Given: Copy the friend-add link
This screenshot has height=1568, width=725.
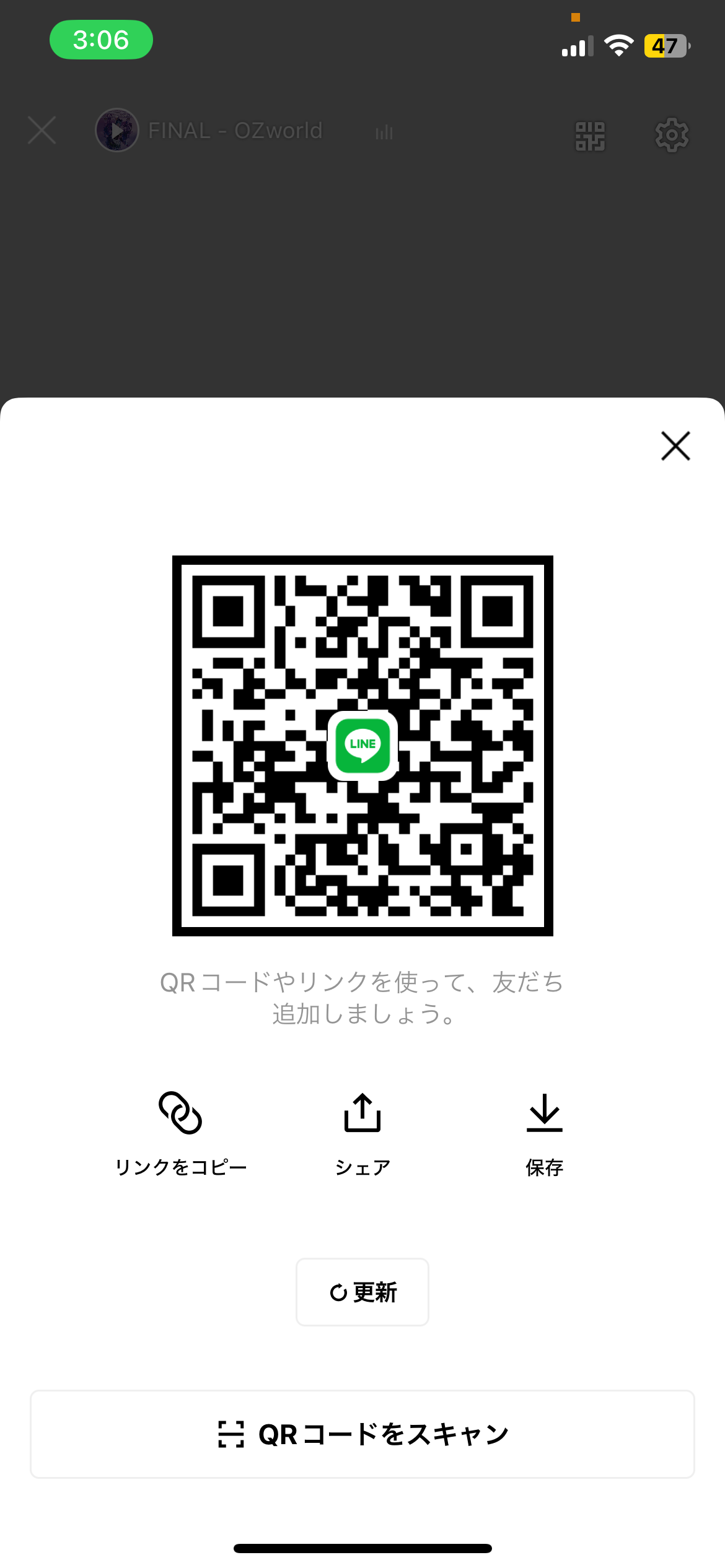Looking at the screenshot, I should (180, 1131).
